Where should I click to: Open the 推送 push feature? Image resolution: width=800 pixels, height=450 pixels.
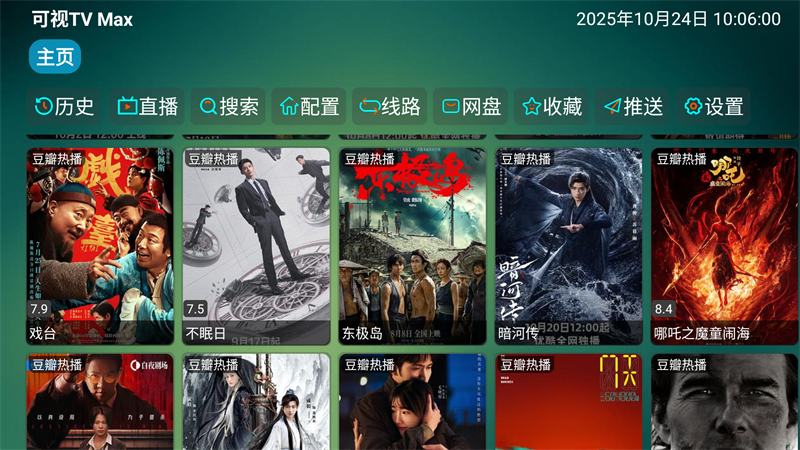coord(633,107)
